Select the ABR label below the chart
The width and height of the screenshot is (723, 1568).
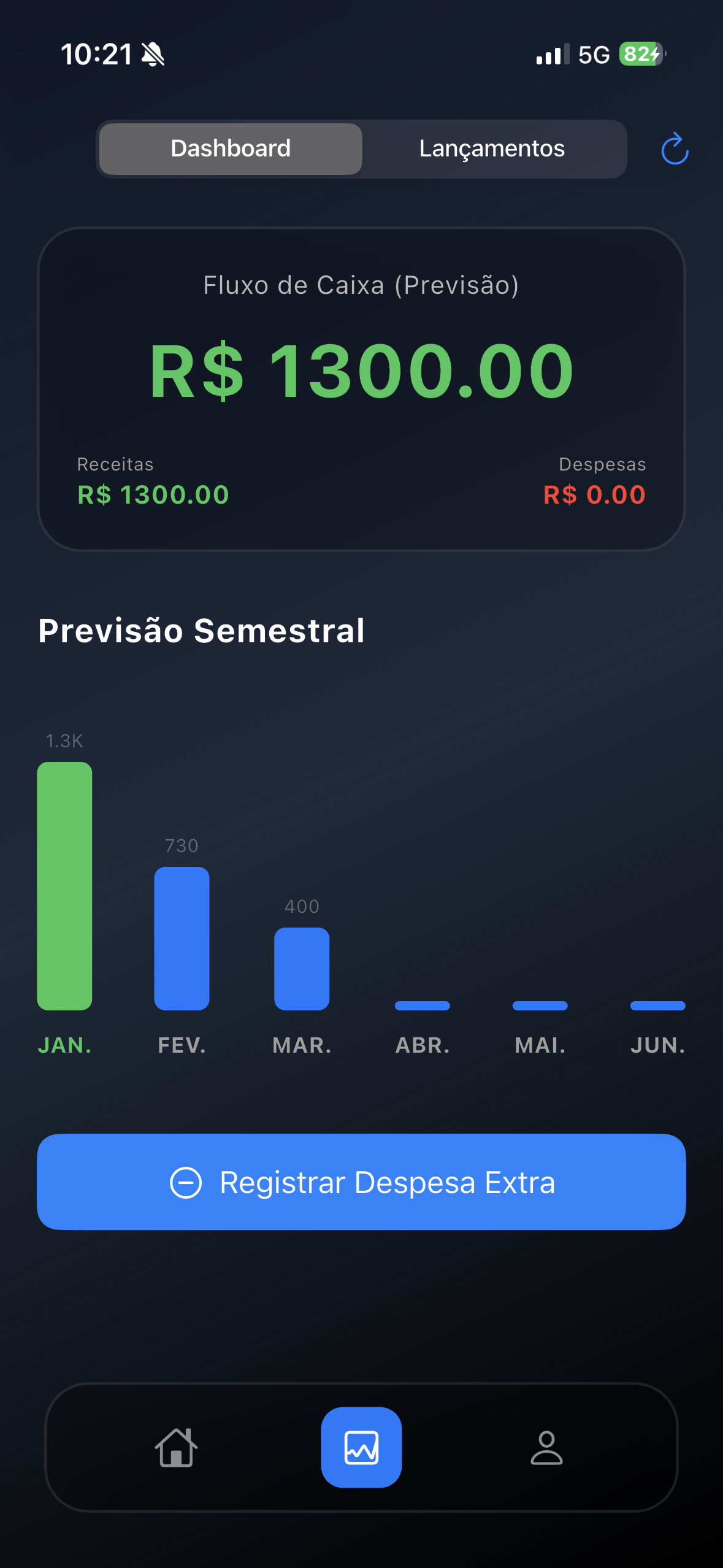(x=421, y=1045)
